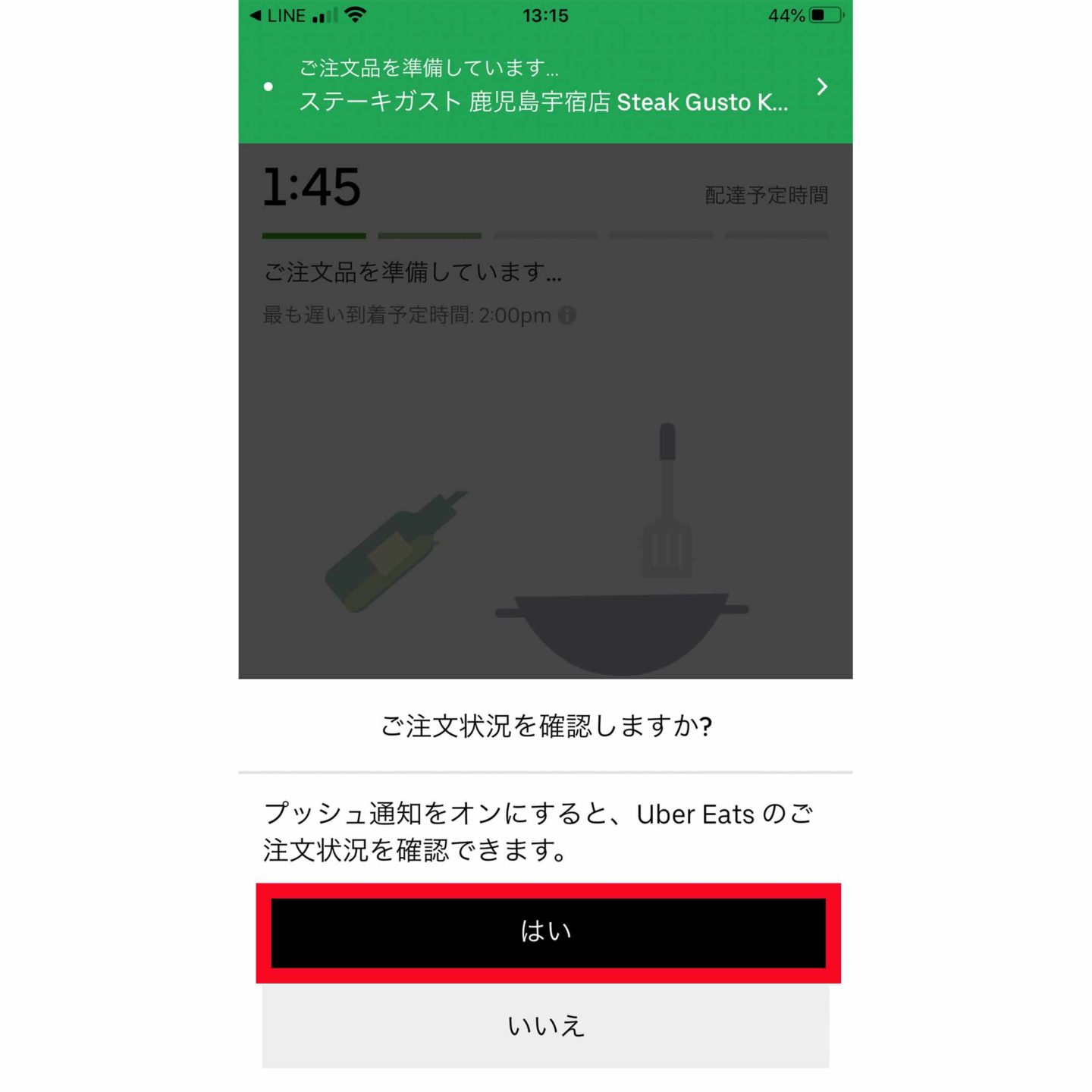
Task: Tap はい to enable push notifications
Action: click(546, 932)
